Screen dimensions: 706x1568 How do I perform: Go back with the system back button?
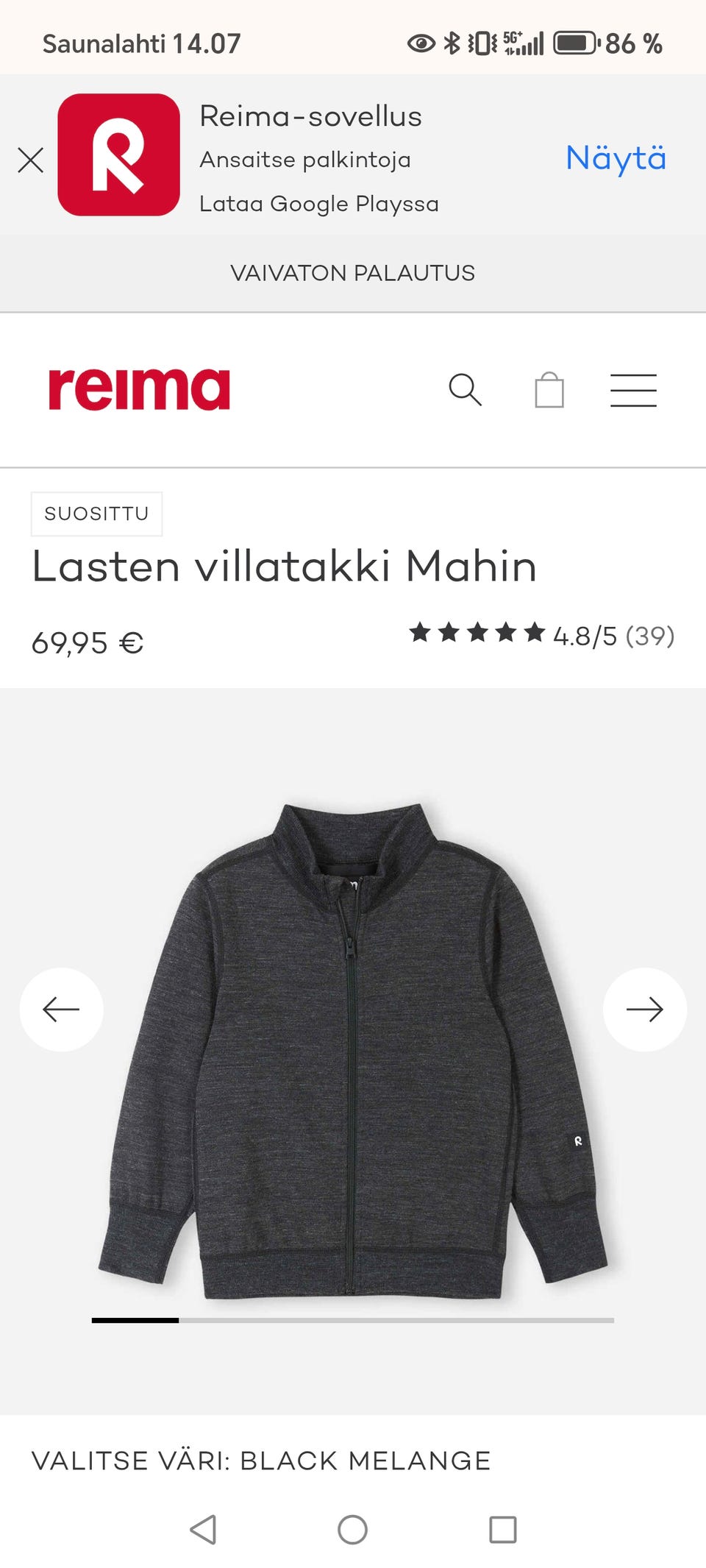[203, 1530]
